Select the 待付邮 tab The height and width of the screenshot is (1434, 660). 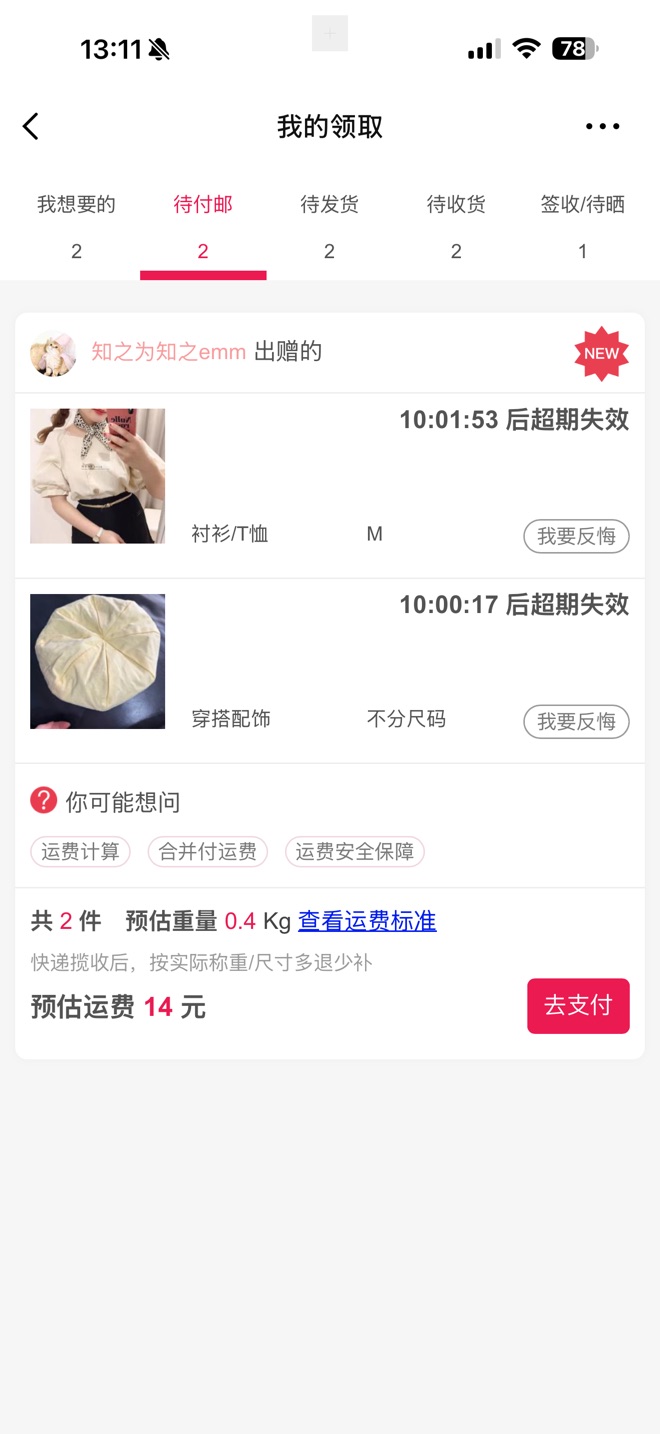click(203, 225)
